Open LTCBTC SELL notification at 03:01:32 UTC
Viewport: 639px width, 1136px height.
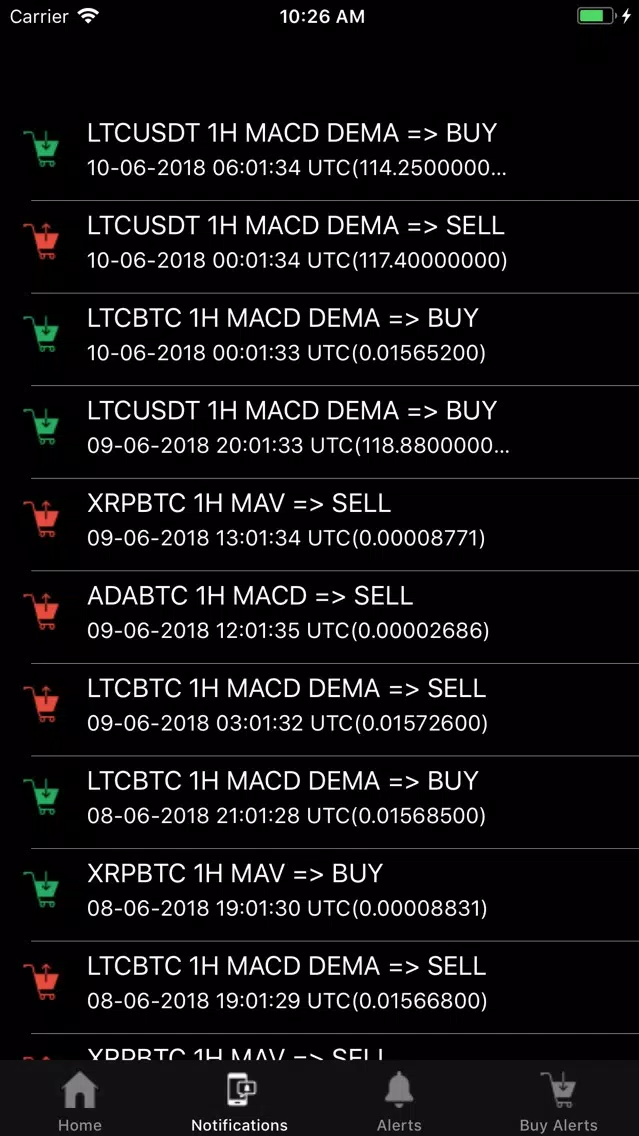coord(320,710)
